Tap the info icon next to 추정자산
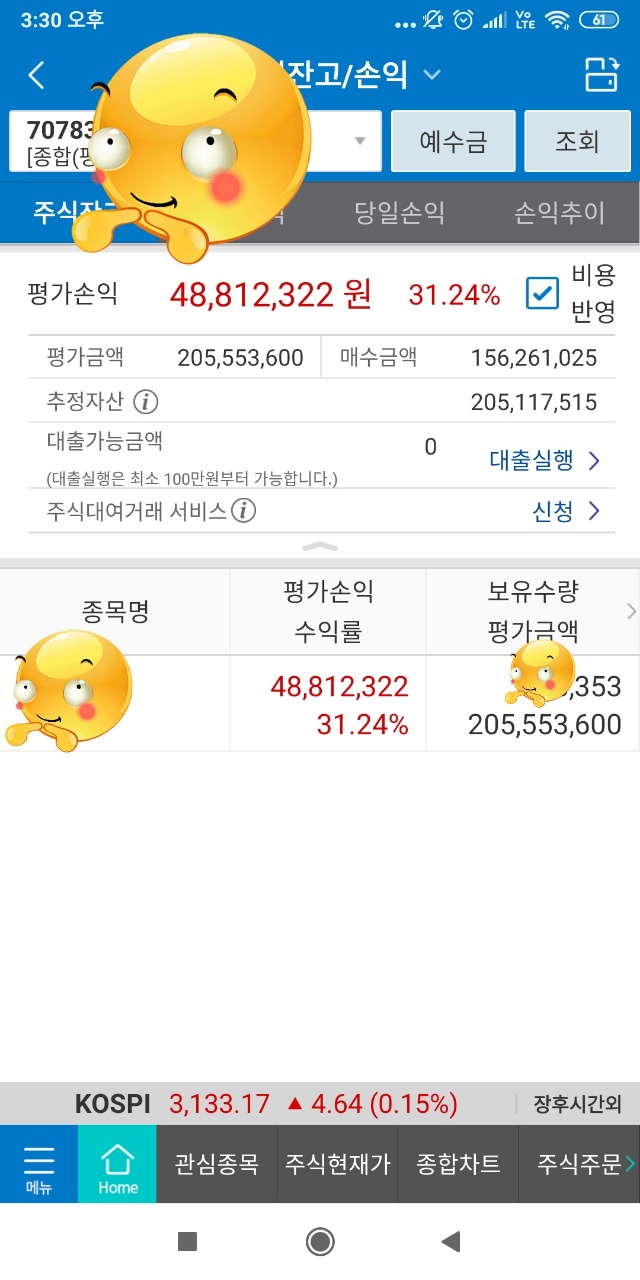This screenshot has width=640, height=1280. [146, 402]
